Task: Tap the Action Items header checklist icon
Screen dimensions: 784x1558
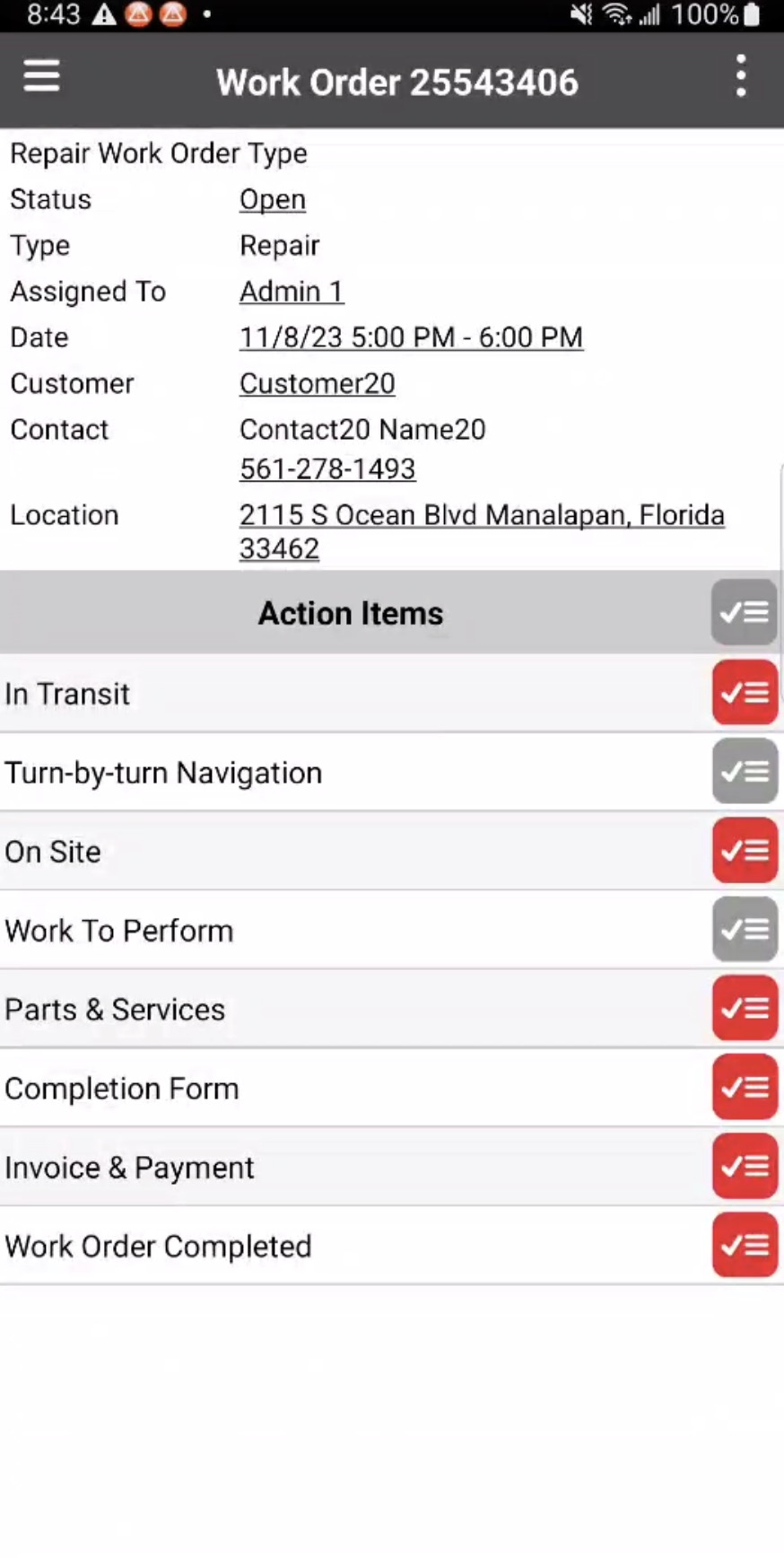Action: [x=744, y=613]
